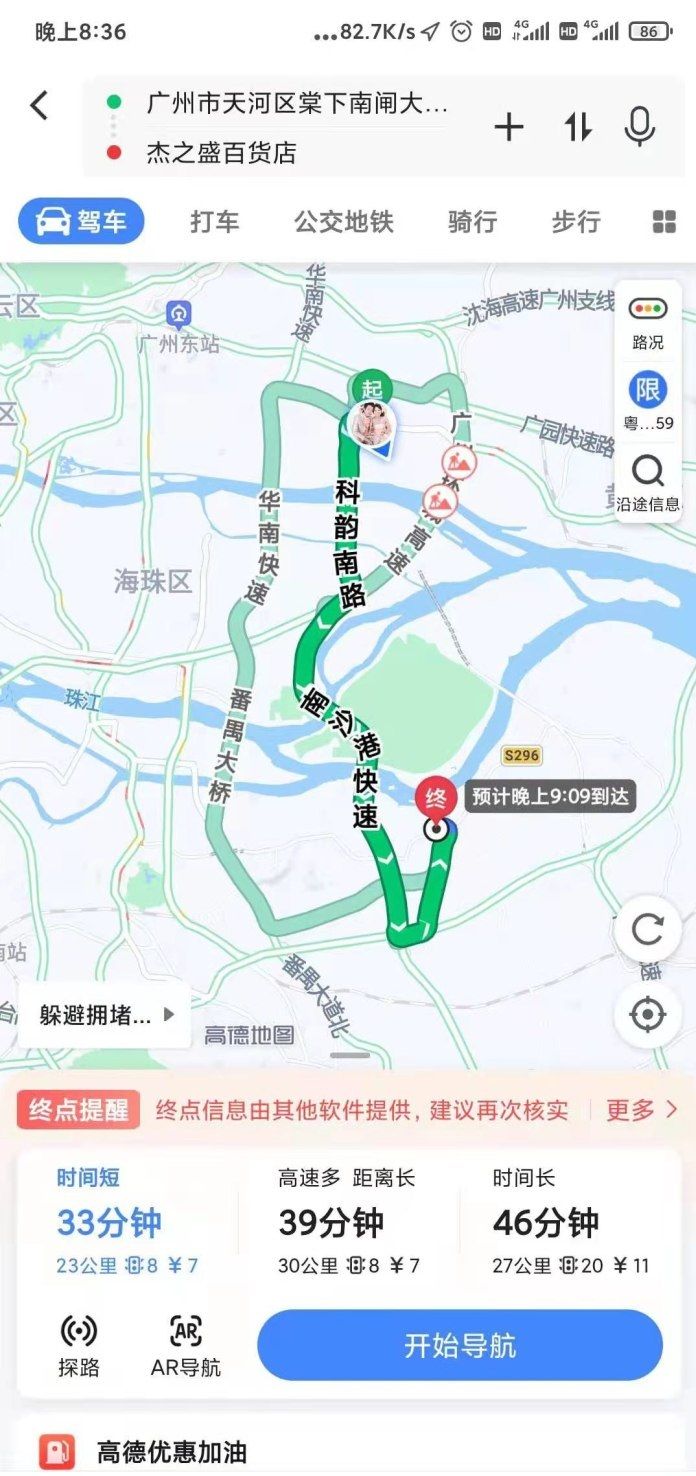Viewport: 696px width, 1476px height.
Task: Refresh the route
Action: coord(648,930)
